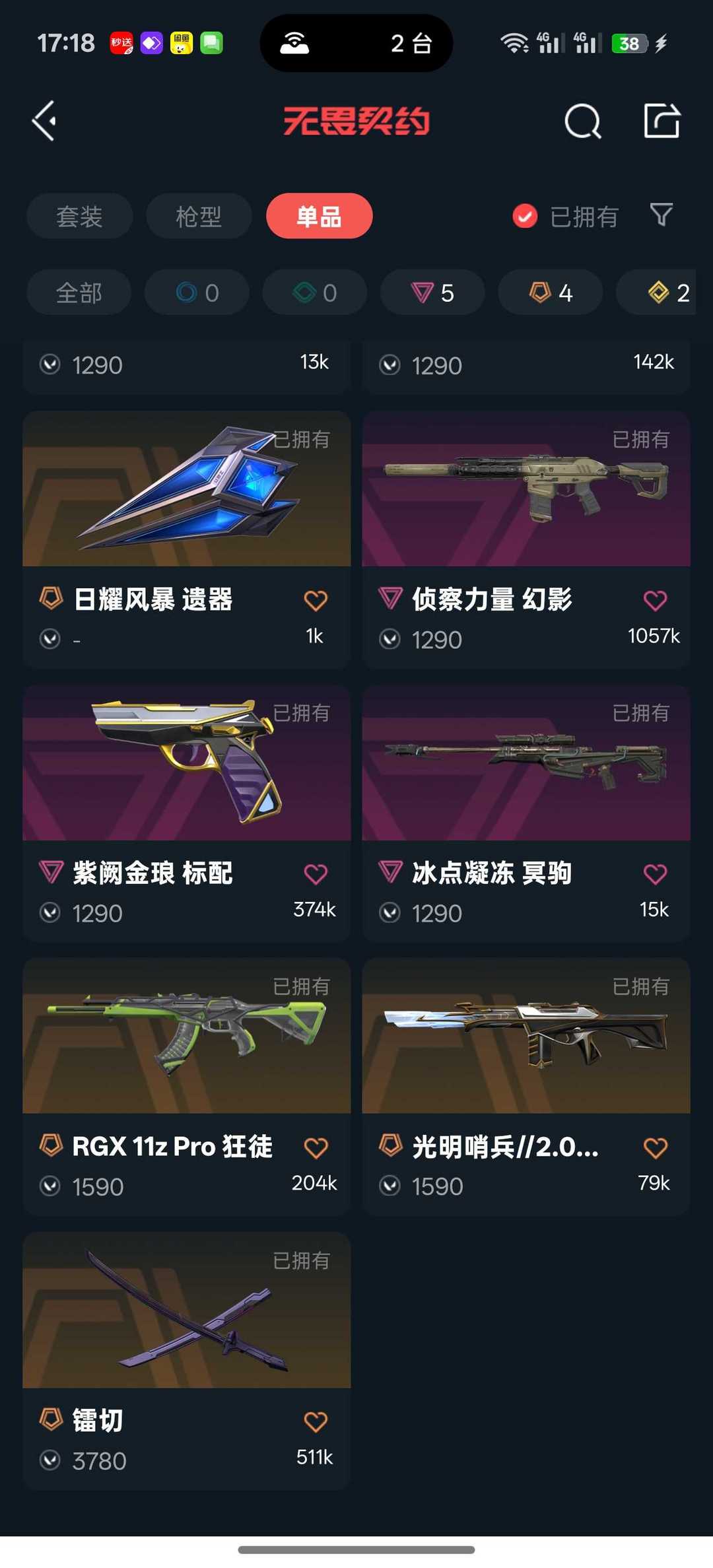The width and height of the screenshot is (713, 1568).
Task: Favorite 侦察力量 幻影 with the heart
Action: (x=655, y=600)
